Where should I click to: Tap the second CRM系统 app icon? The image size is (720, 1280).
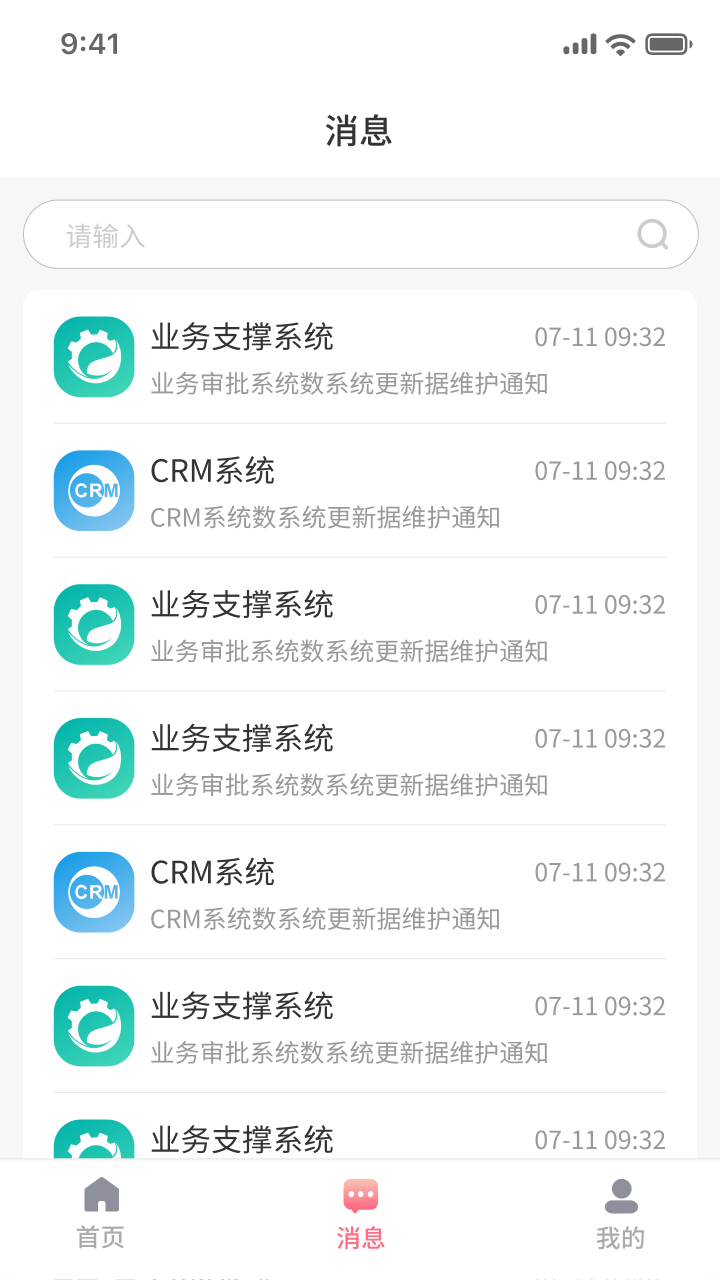coord(93,892)
